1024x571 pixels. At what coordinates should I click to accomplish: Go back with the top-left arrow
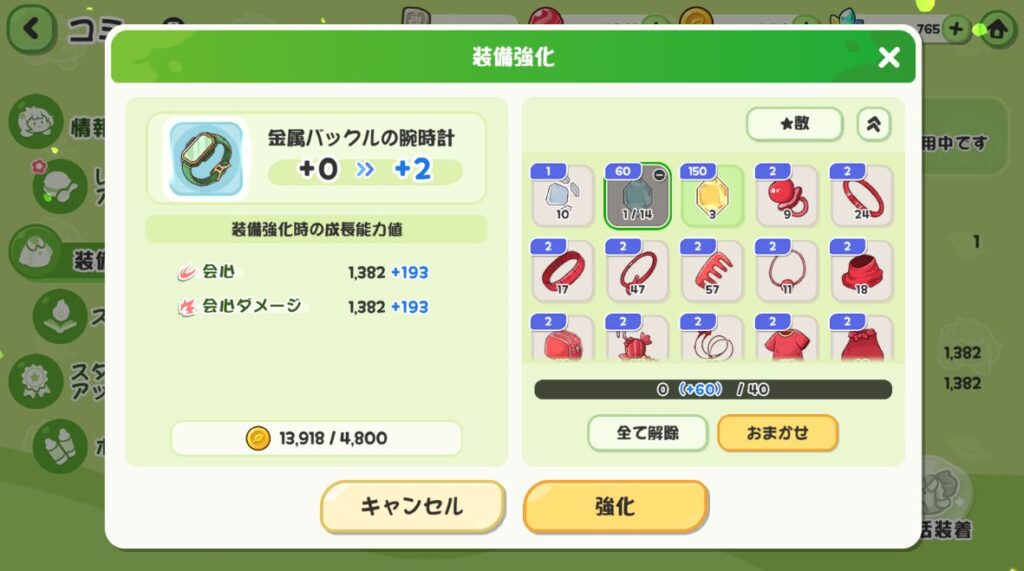pyautogui.click(x=32, y=28)
